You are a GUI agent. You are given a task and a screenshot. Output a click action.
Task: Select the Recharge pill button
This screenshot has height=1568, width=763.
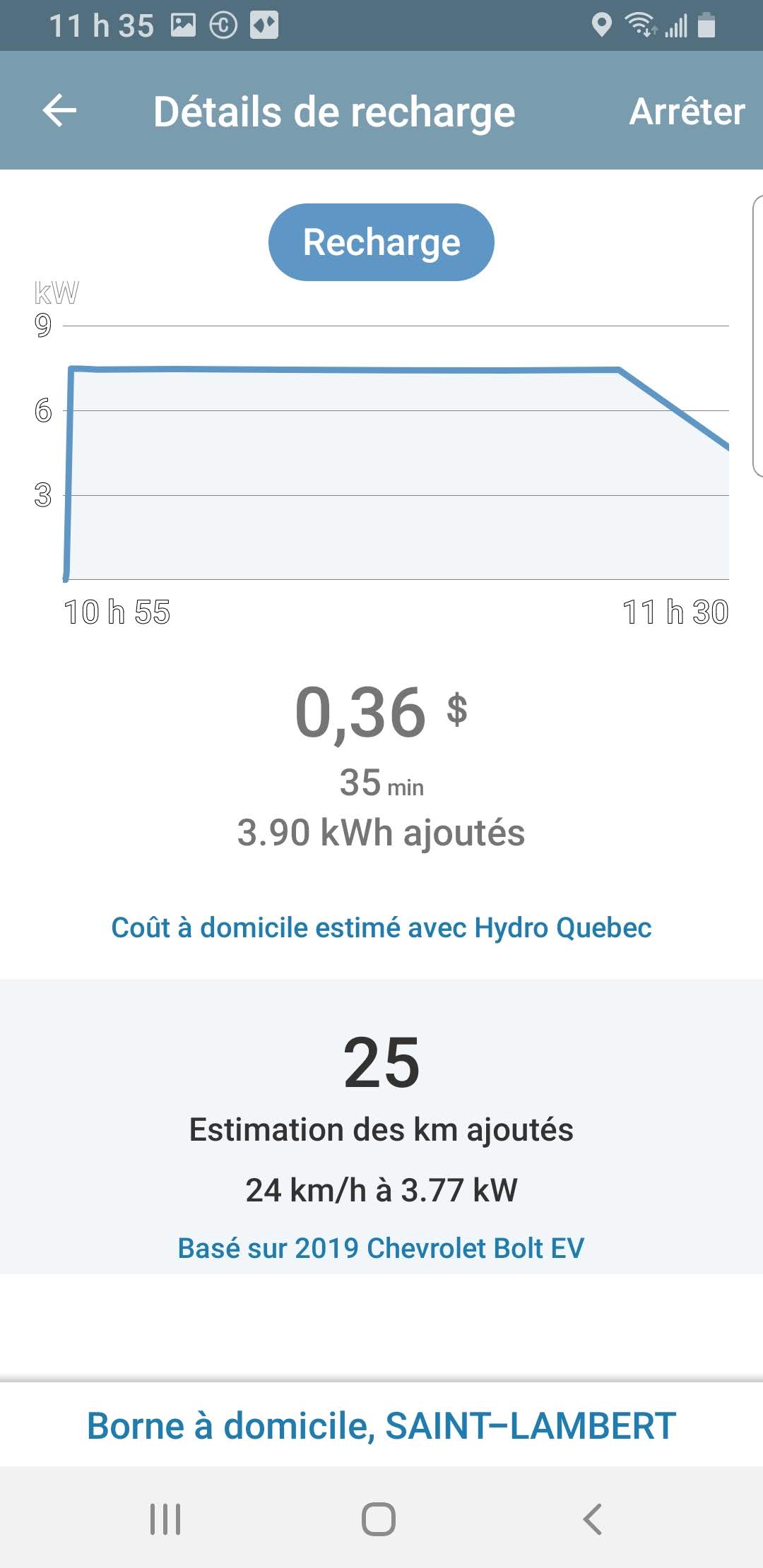point(381,242)
